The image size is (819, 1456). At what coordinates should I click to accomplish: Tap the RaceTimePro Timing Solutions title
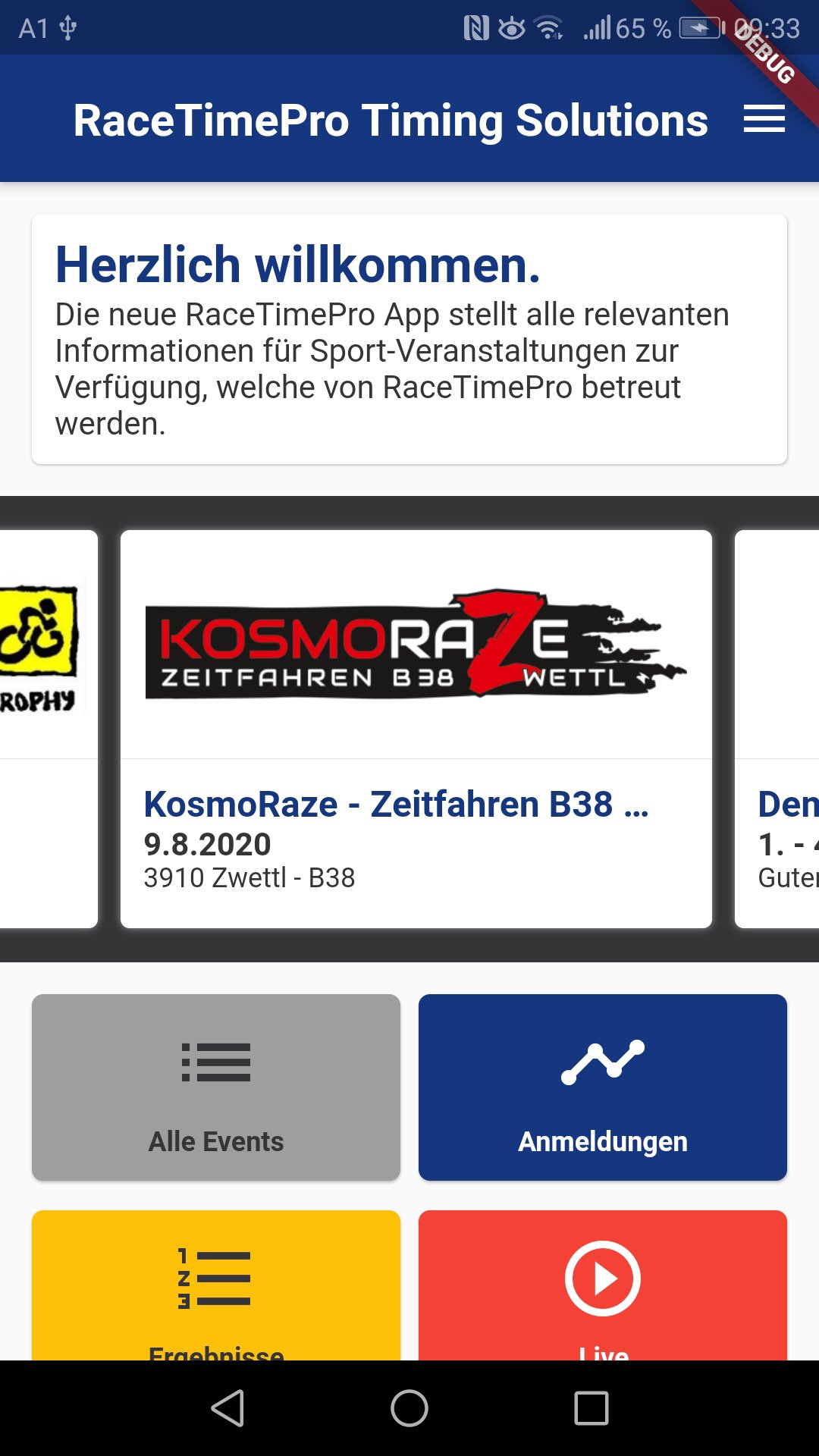point(389,118)
